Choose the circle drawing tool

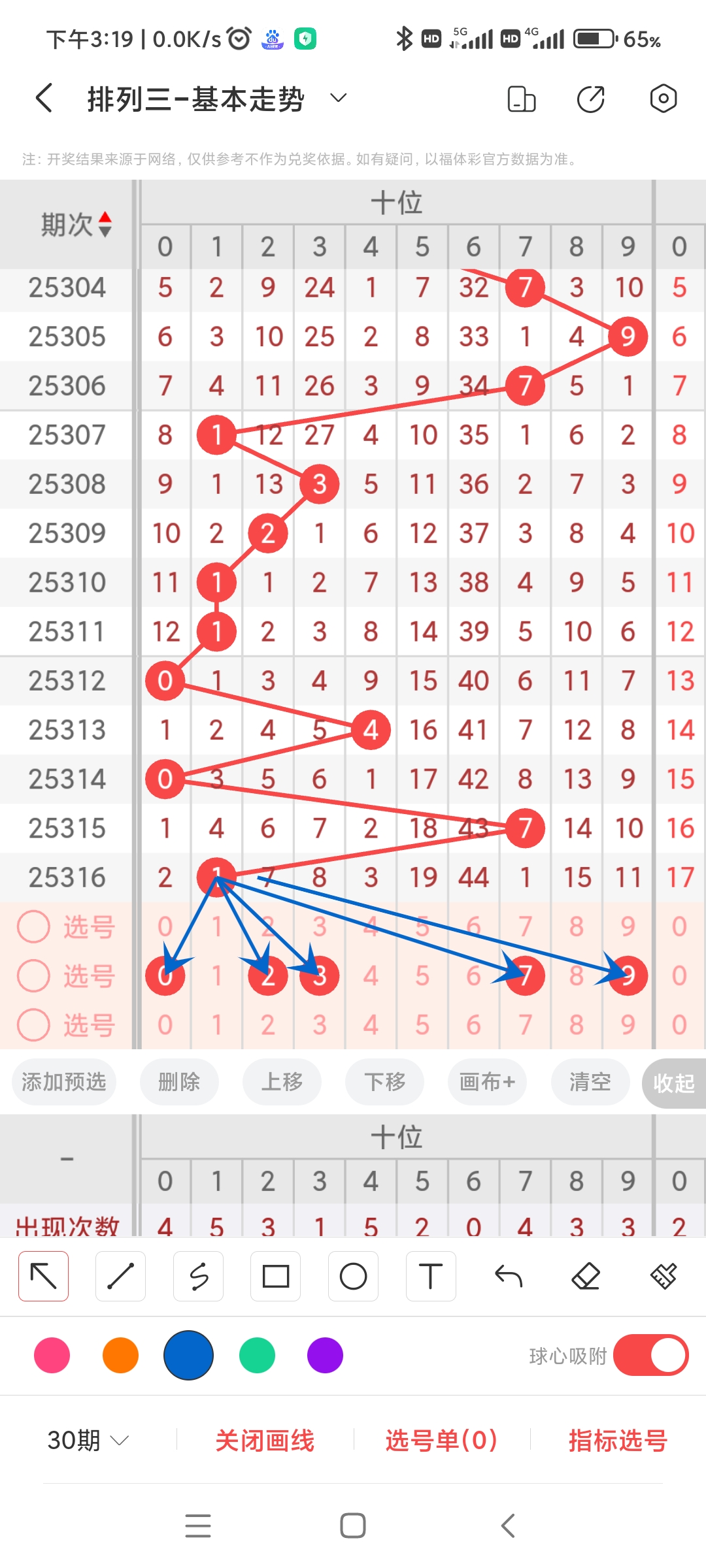click(x=353, y=1276)
